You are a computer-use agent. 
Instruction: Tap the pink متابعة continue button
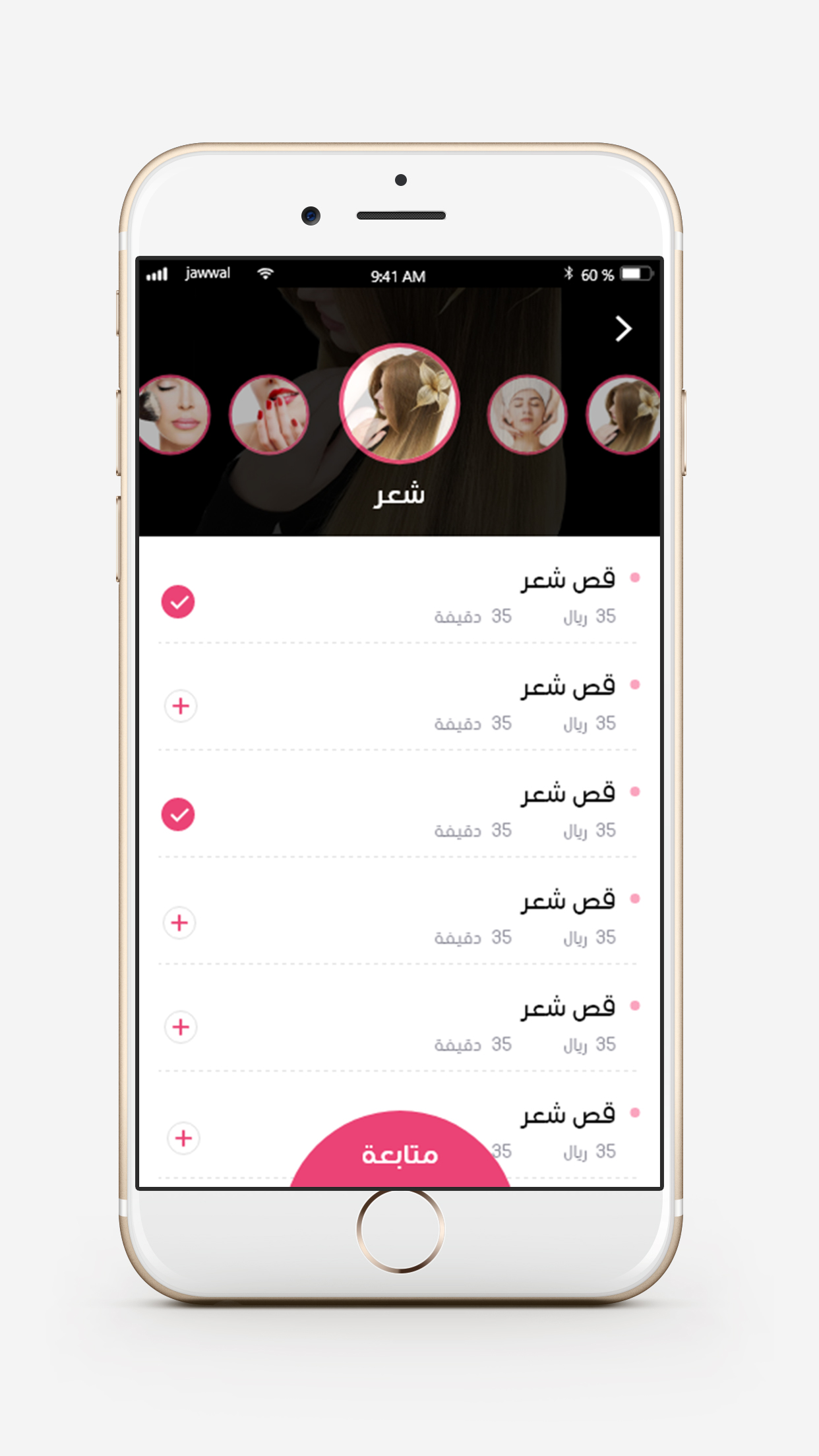pos(400,1151)
